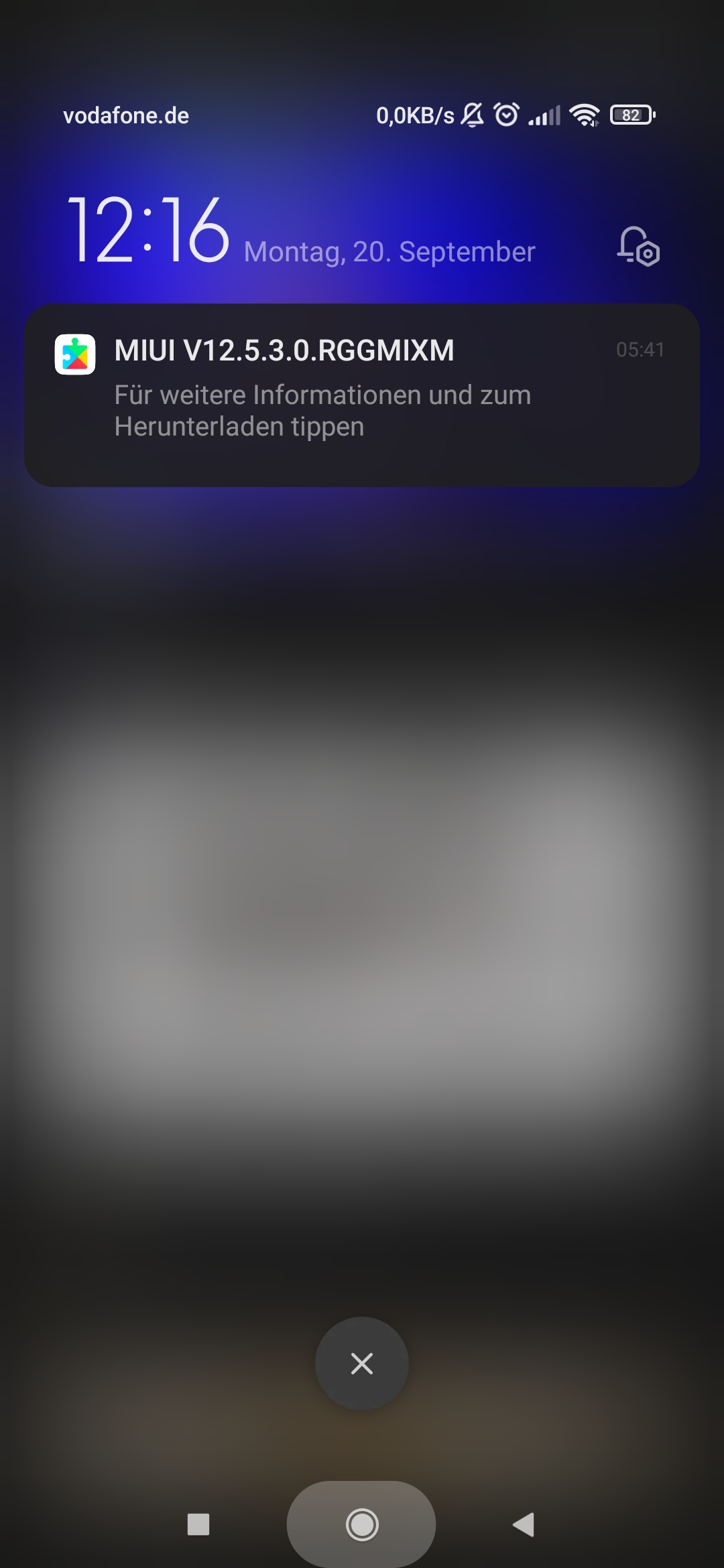The height and width of the screenshot is (1568, 724).
Task: Go back using the triangle navigation button
Action: [524, 1524]
